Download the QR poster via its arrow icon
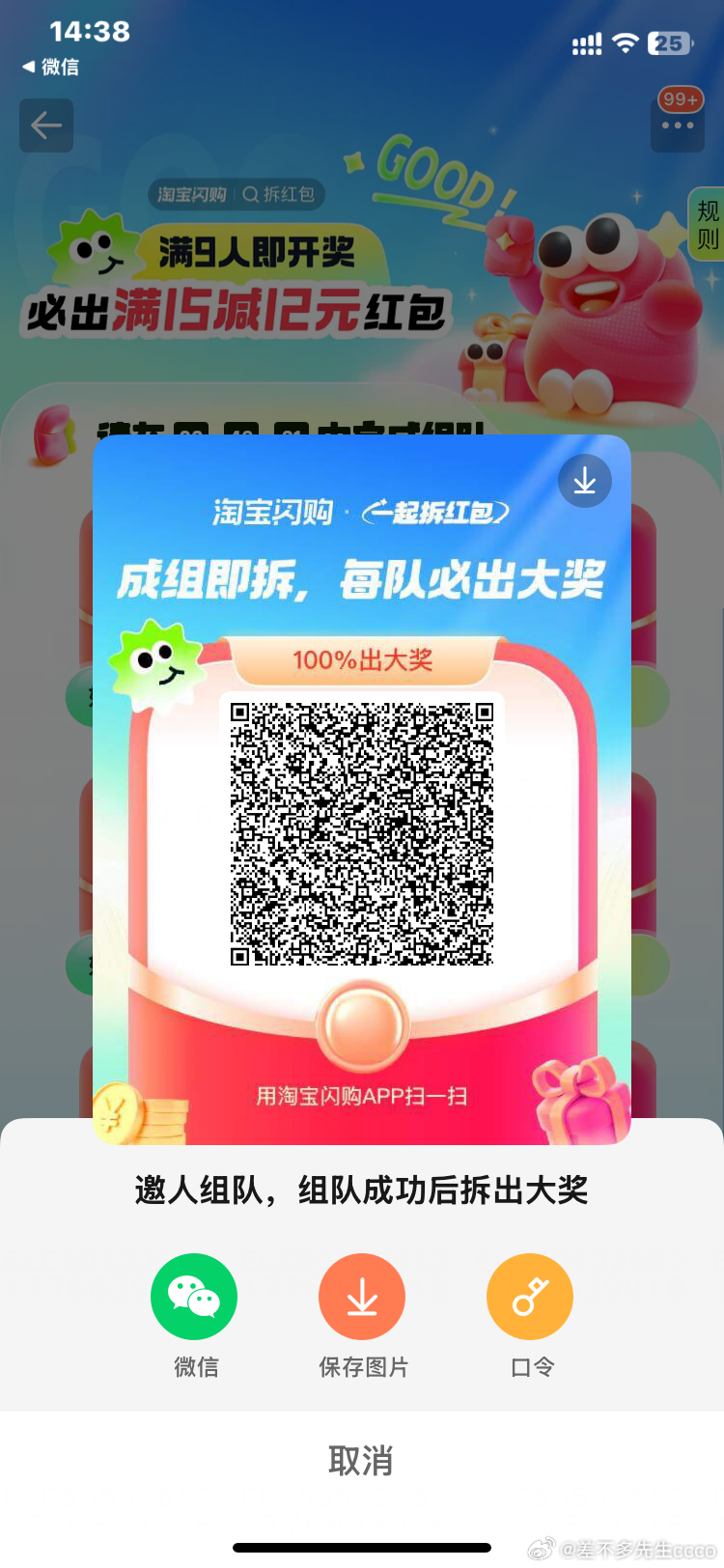Screen dimensions: 724x1568 click(585, 481)
